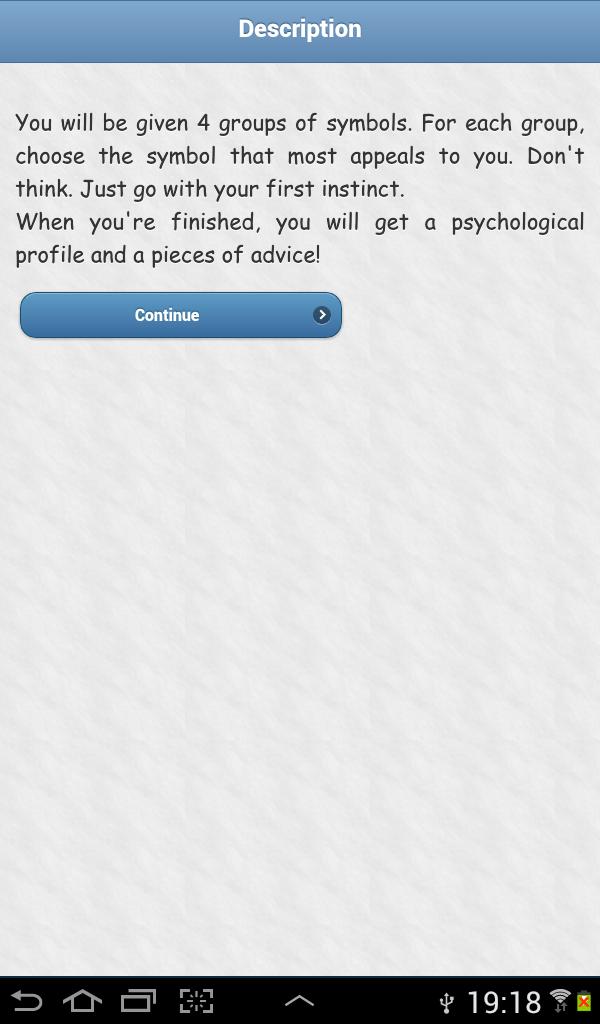Take a screenshot via capture icon

(x=197, y=1001)
